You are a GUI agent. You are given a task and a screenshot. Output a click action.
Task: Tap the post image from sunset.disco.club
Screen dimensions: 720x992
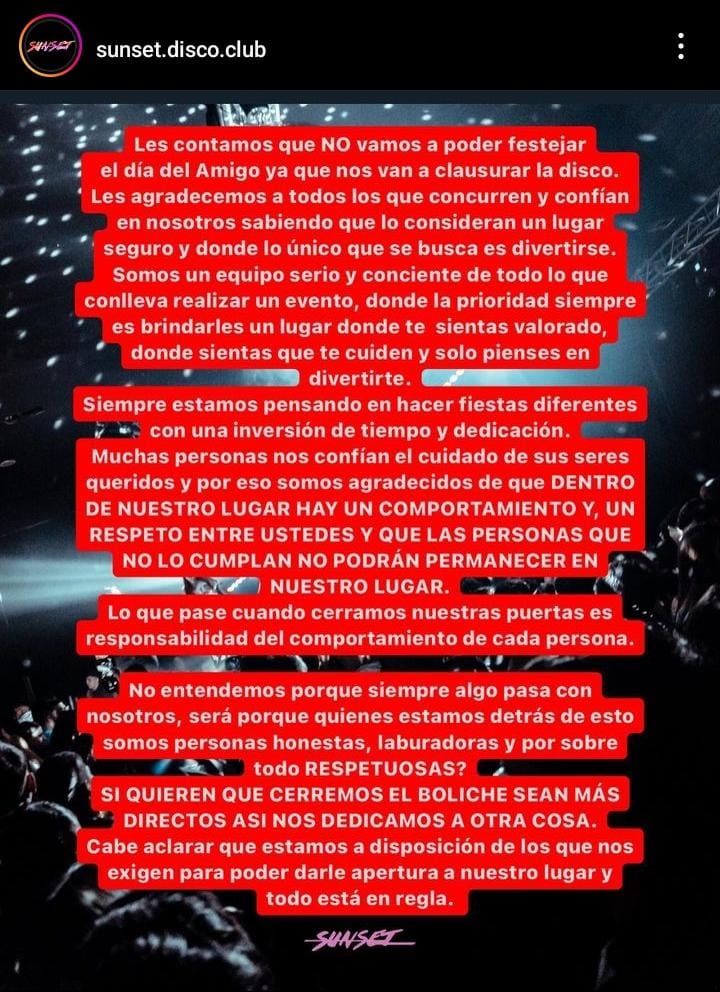[360, 540]
